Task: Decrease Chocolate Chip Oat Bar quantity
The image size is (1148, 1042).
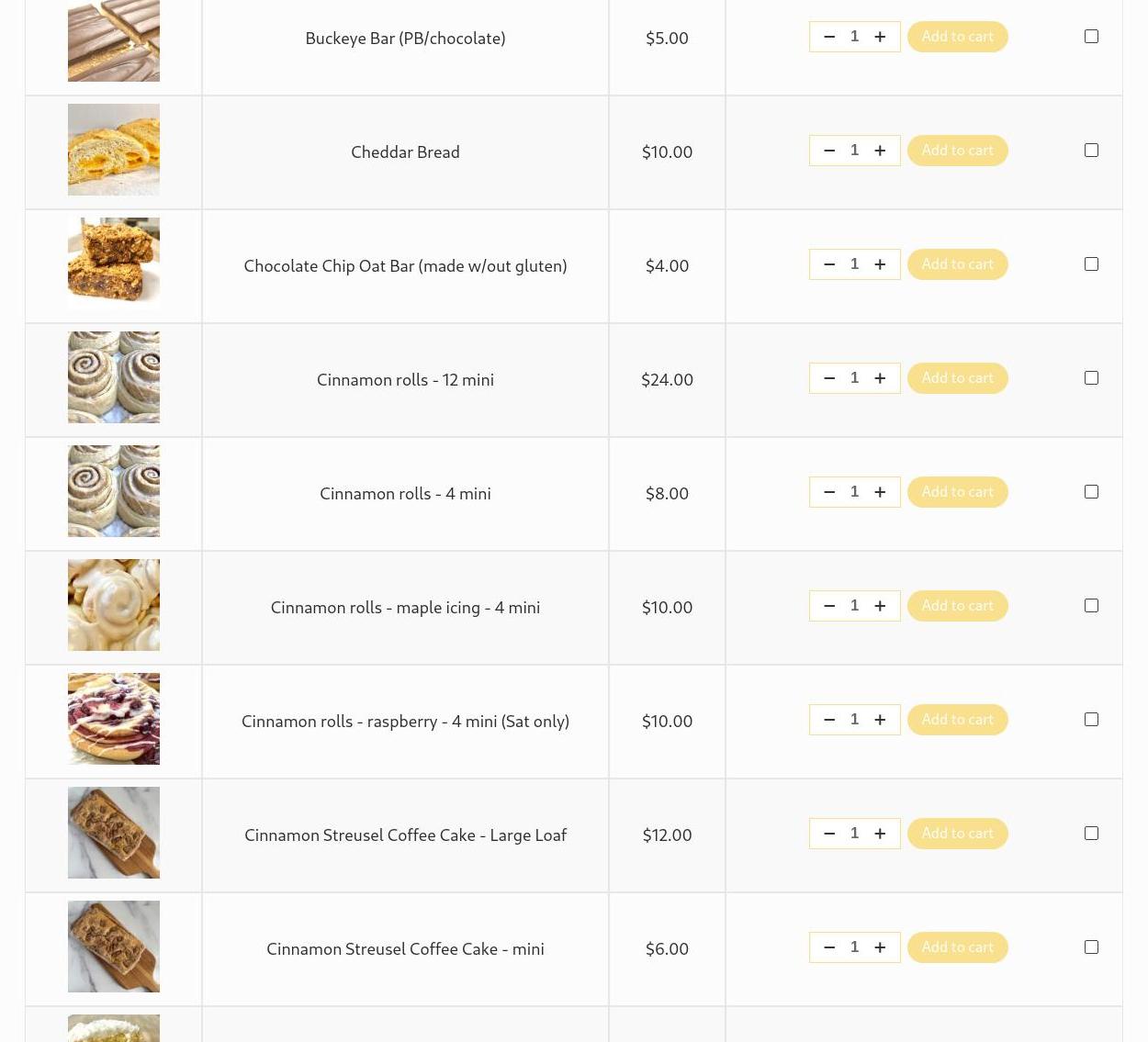Action: (829, 264)
